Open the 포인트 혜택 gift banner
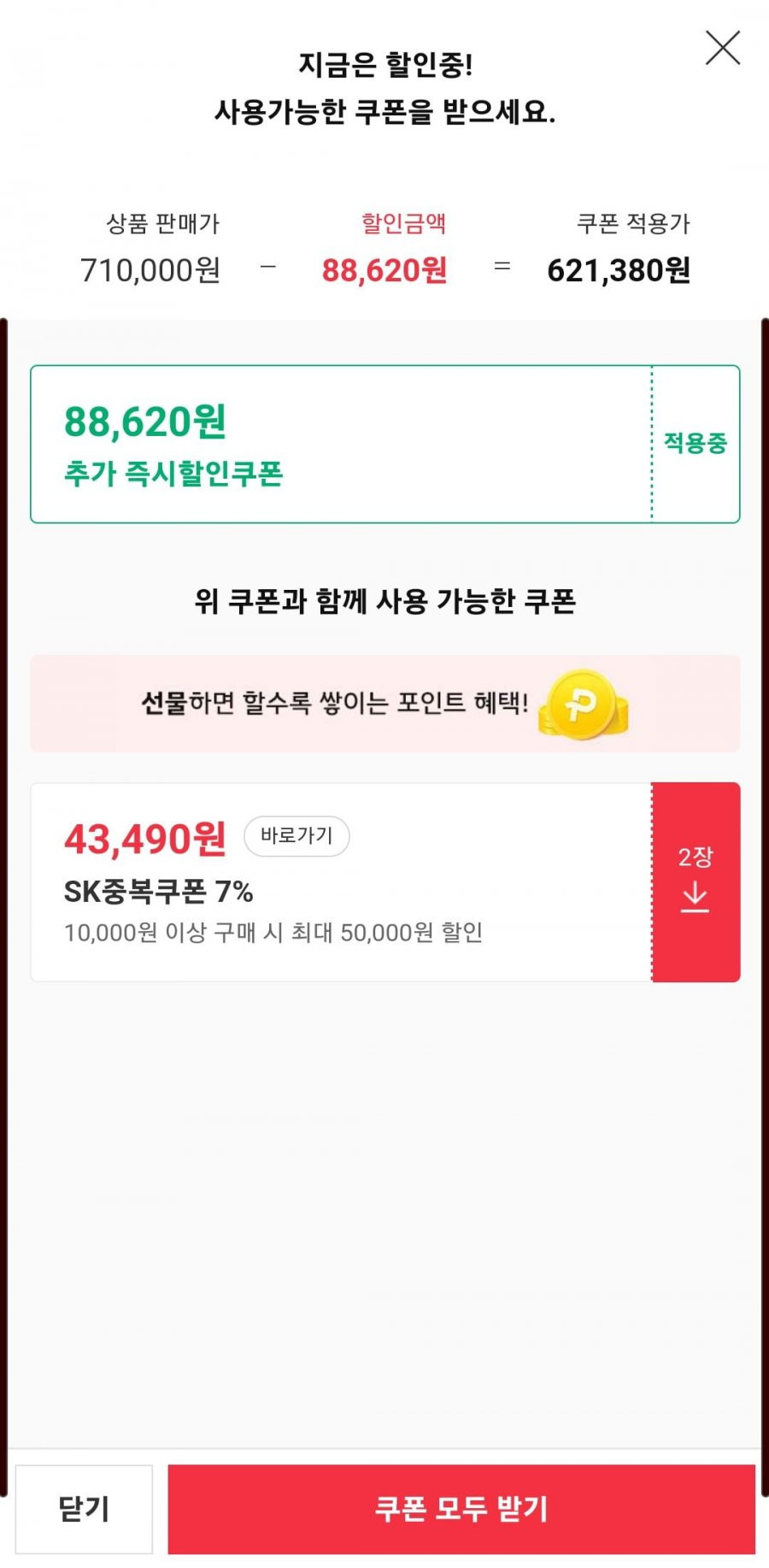Screen dimensions: 769x1568 (x=384, y=704)
